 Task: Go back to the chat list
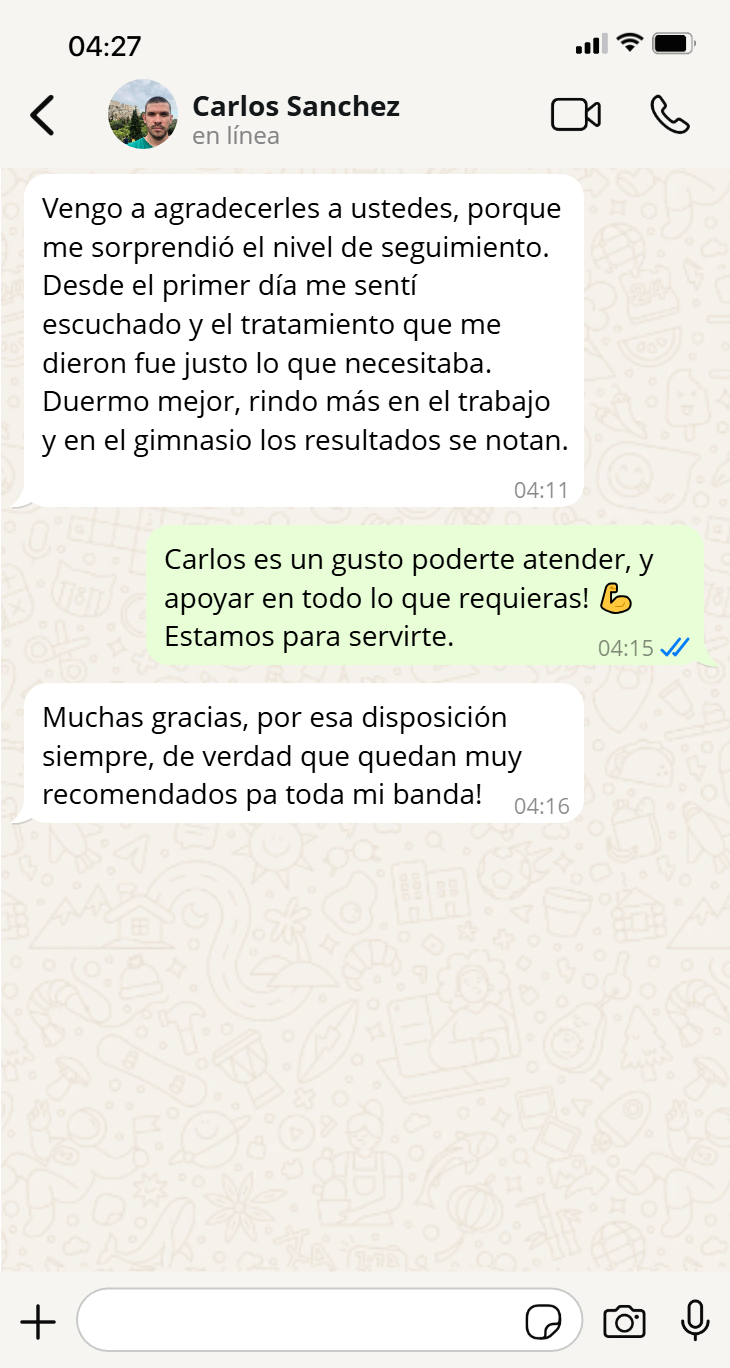click(42, 115)
